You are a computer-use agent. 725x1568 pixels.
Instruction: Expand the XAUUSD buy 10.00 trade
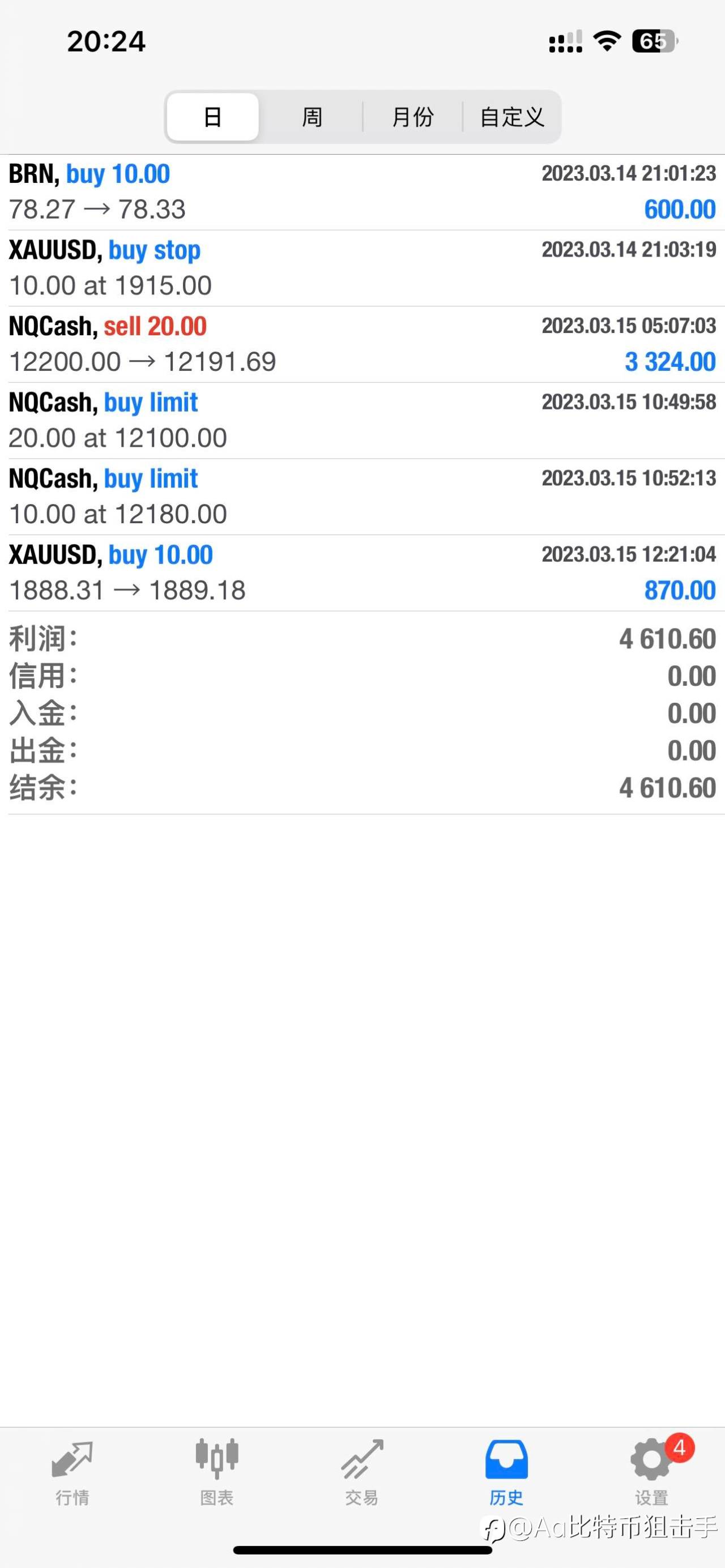(362, 573)
